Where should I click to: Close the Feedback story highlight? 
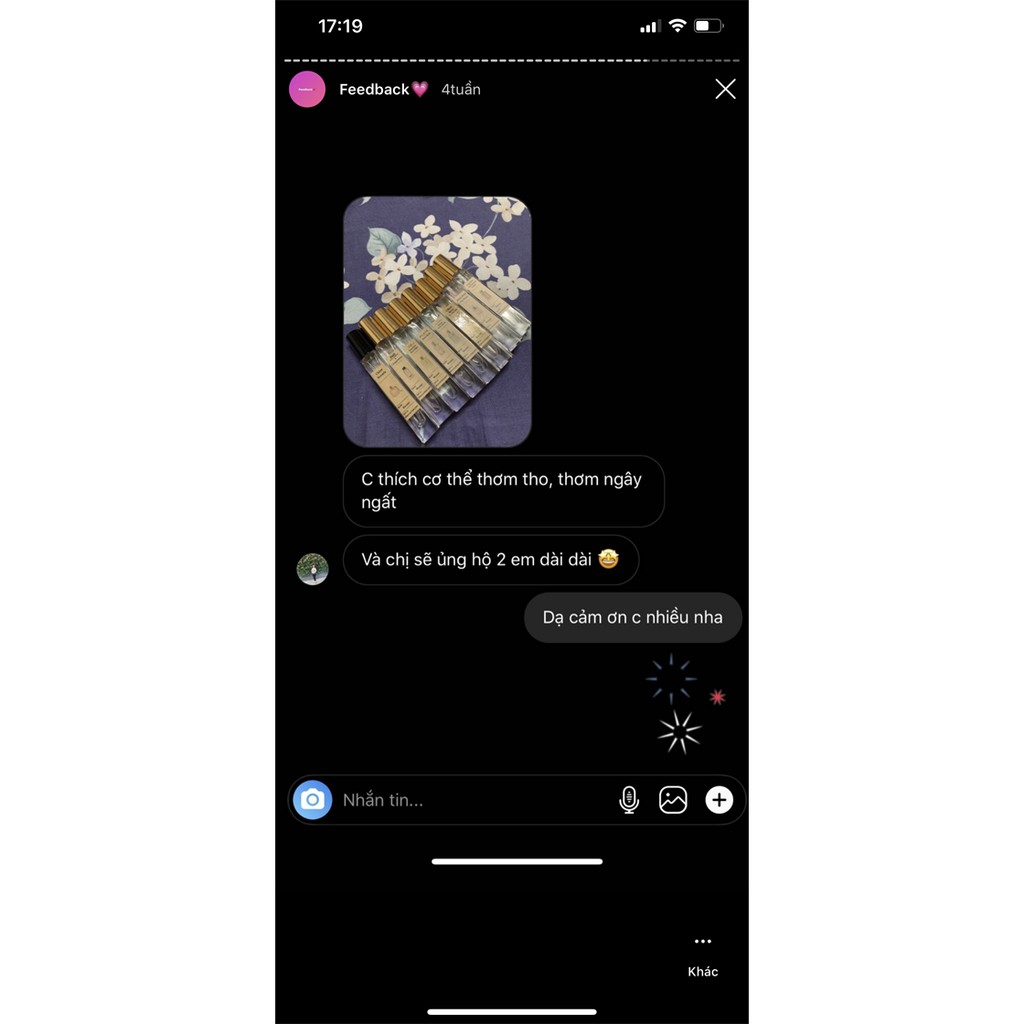click(725, 89)
